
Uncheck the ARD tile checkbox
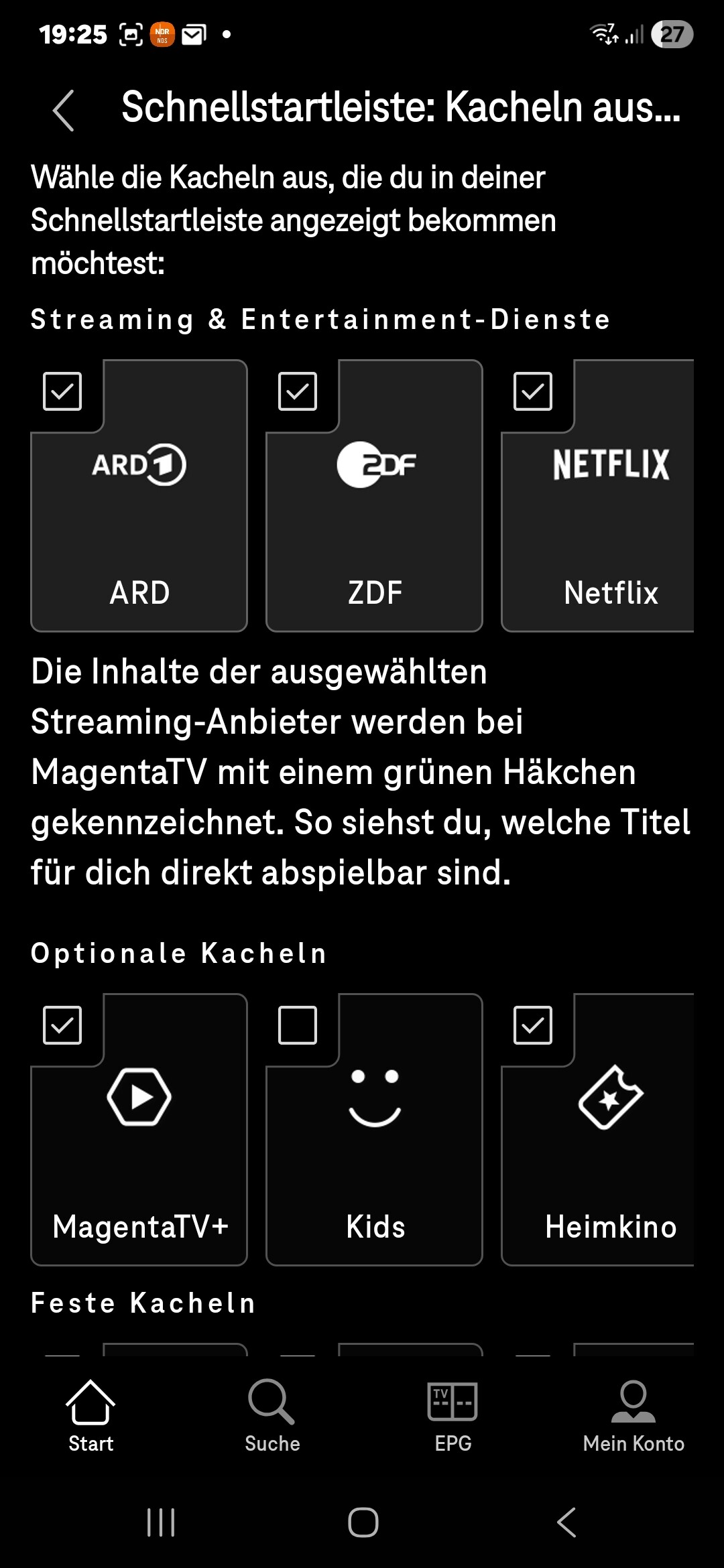click(62, 391)
